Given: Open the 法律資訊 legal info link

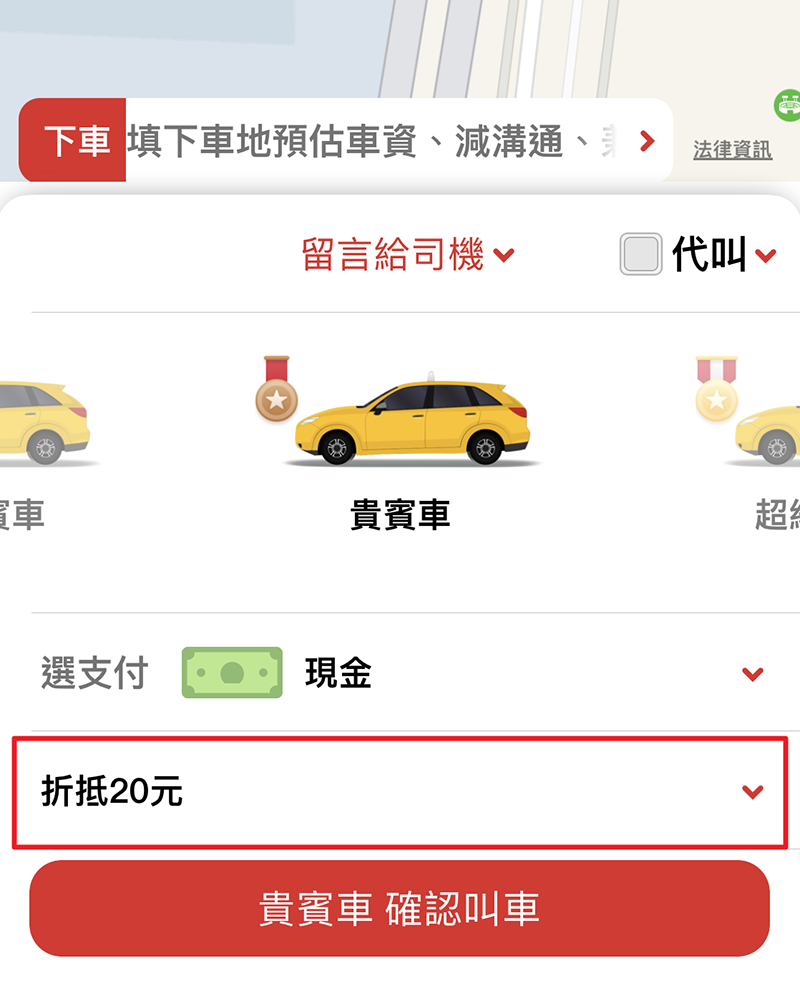Looking at the screenshot, I should [732, 150].
